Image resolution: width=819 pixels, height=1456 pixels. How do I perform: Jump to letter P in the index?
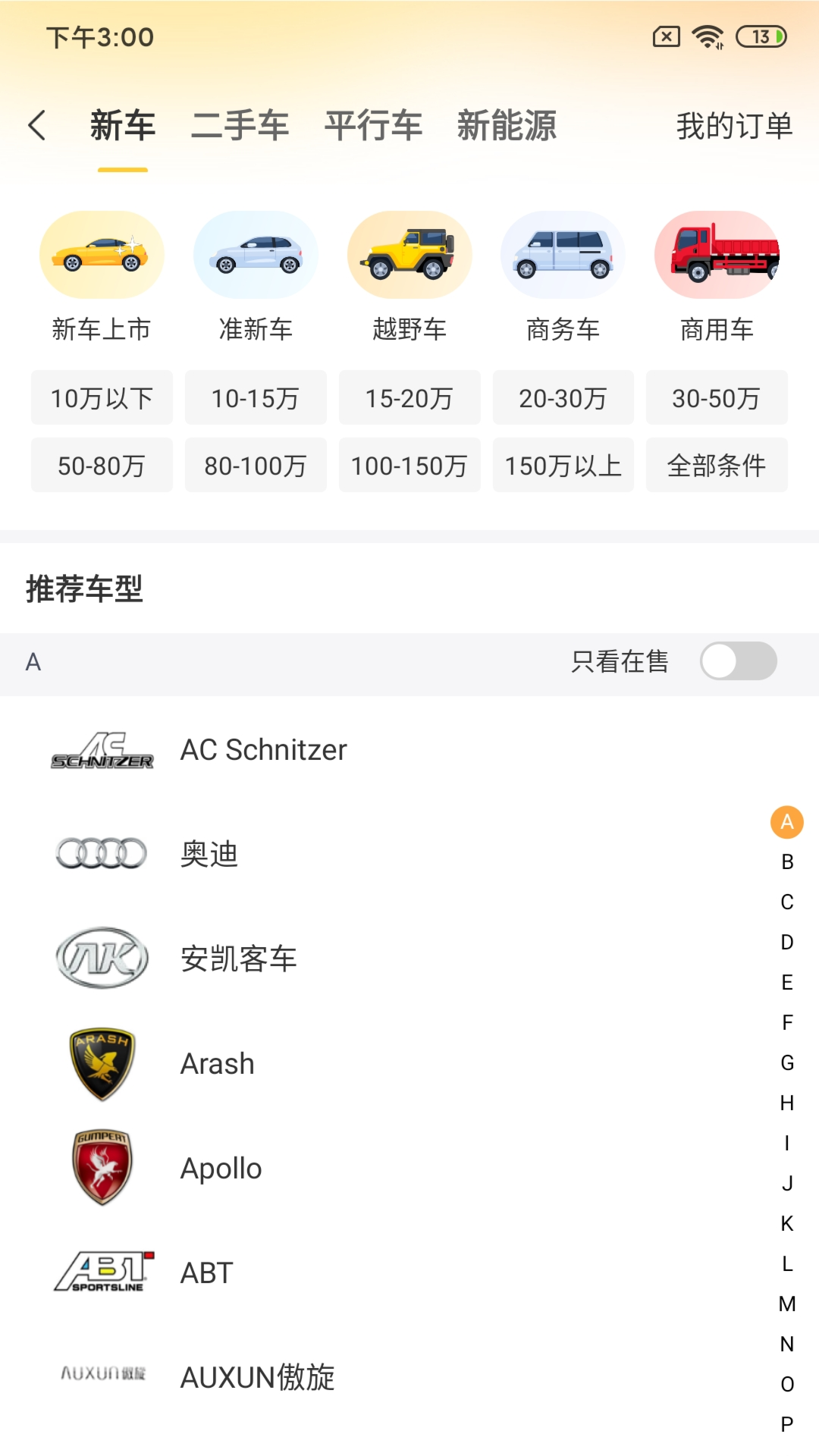coord(786,1430)
